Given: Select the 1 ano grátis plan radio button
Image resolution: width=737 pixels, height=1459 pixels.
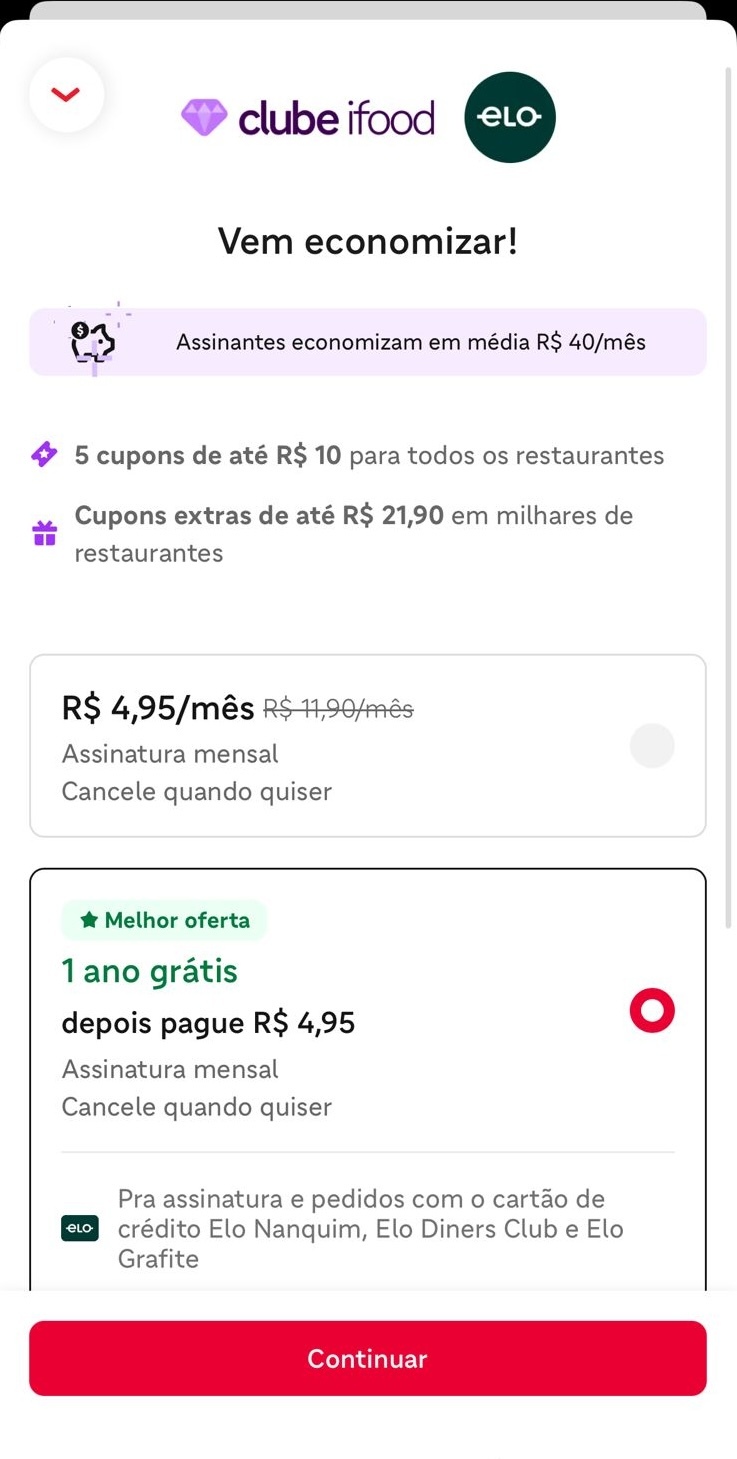Looking at the screenshot, I should tap(652, 1010).
